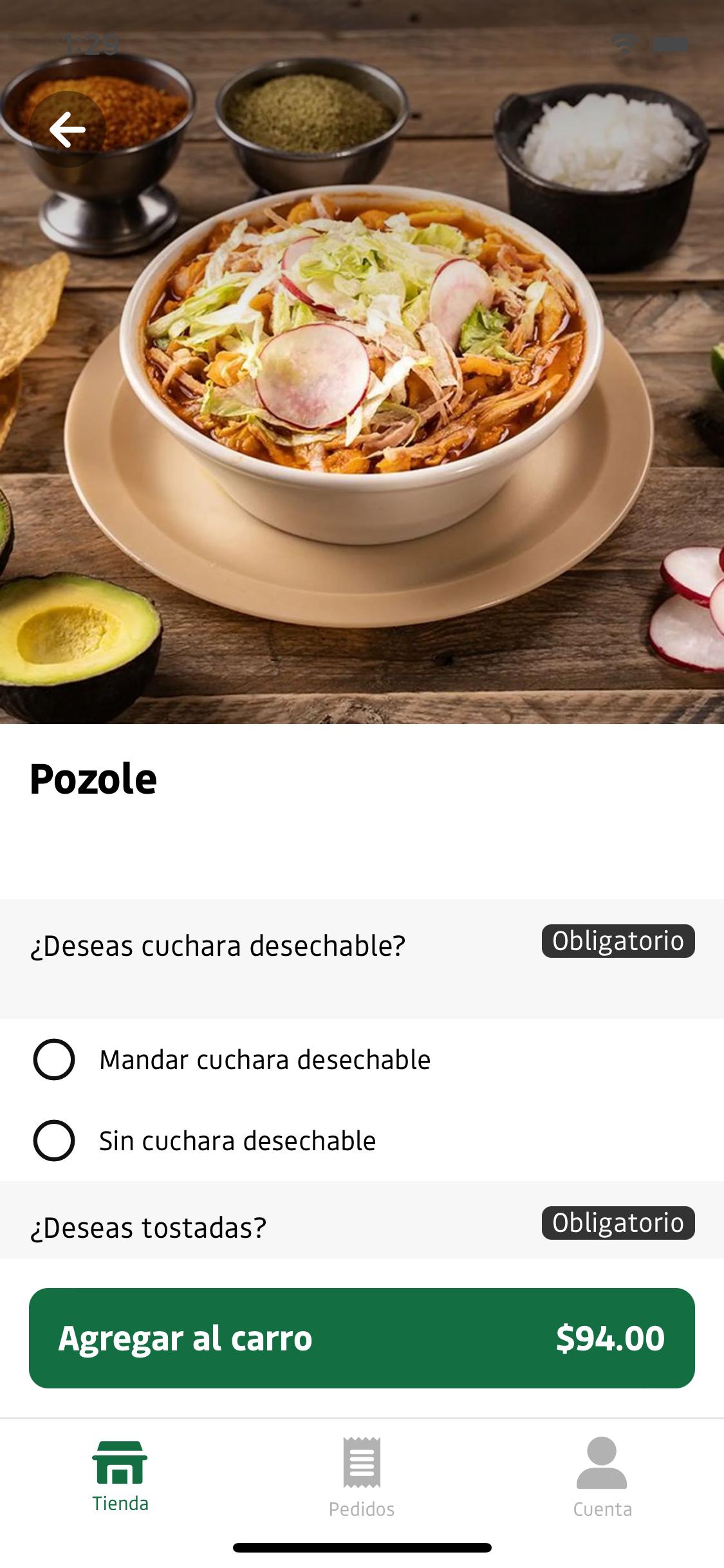The image size is (724, 1568).
Task: Select Mandar cuchara desechable option
Action: tap(54, 1059)
